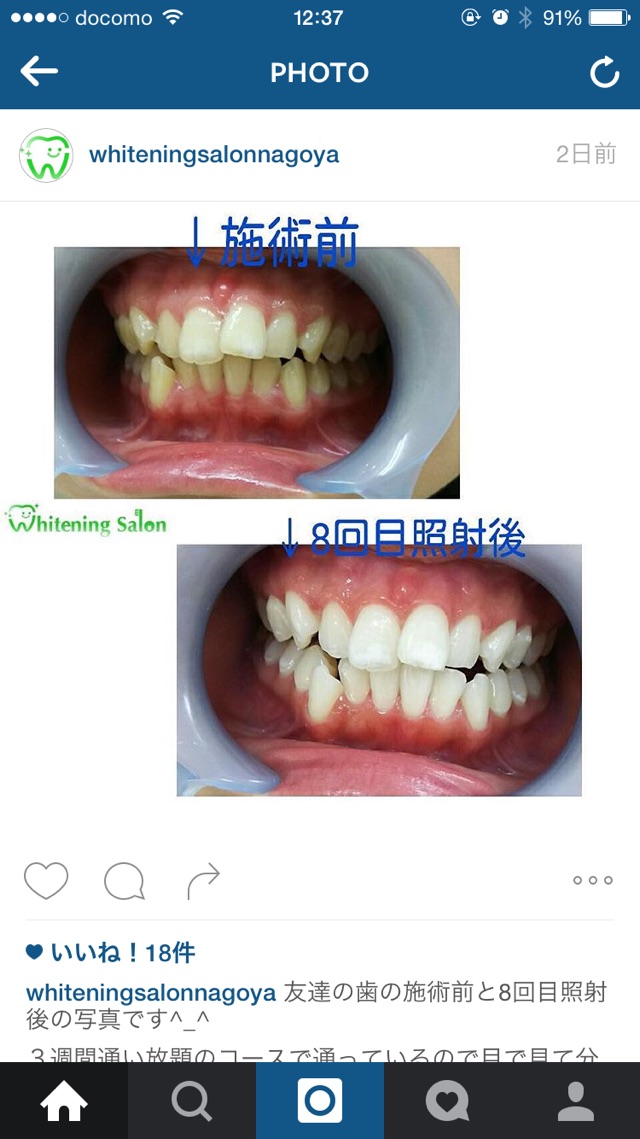The image size is (640, 1139).
Task: Open whiteningsalonnagoya profile from the post header
Action: (x=214, y=155)
